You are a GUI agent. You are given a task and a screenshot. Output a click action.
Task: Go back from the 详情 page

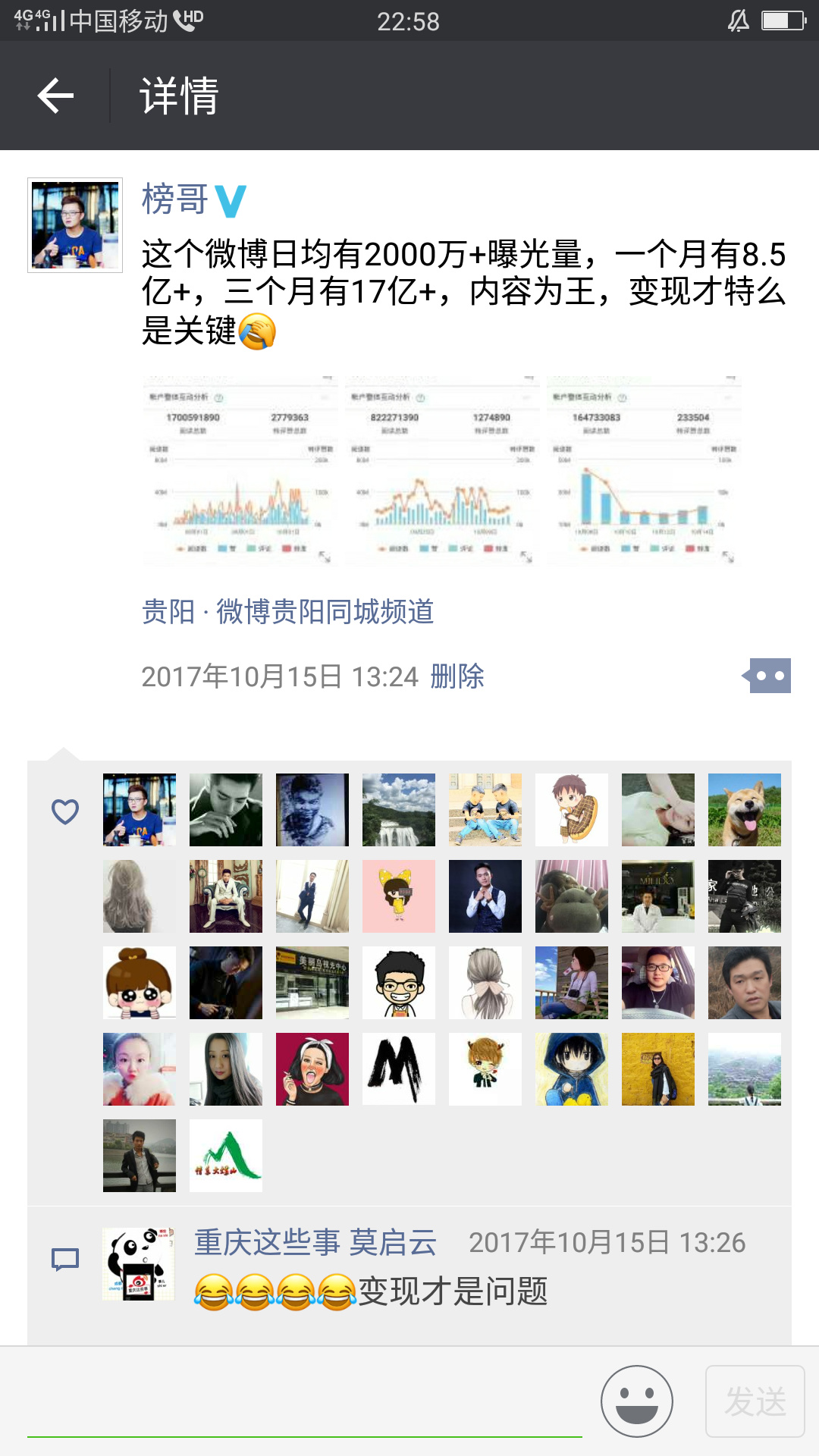(55, 96)
